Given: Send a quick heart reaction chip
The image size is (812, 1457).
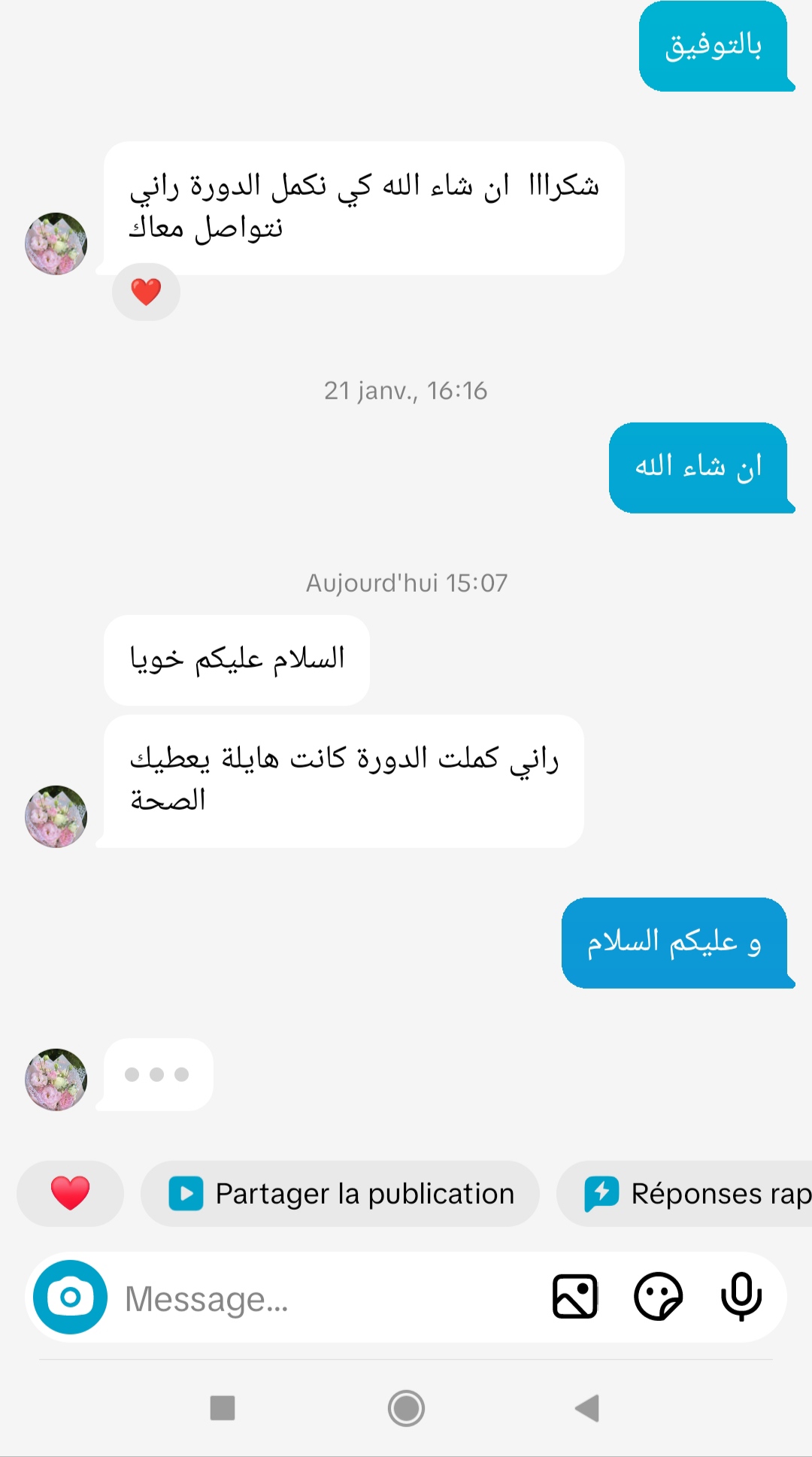Looking at the screenshot, I should click(70, 1193).
